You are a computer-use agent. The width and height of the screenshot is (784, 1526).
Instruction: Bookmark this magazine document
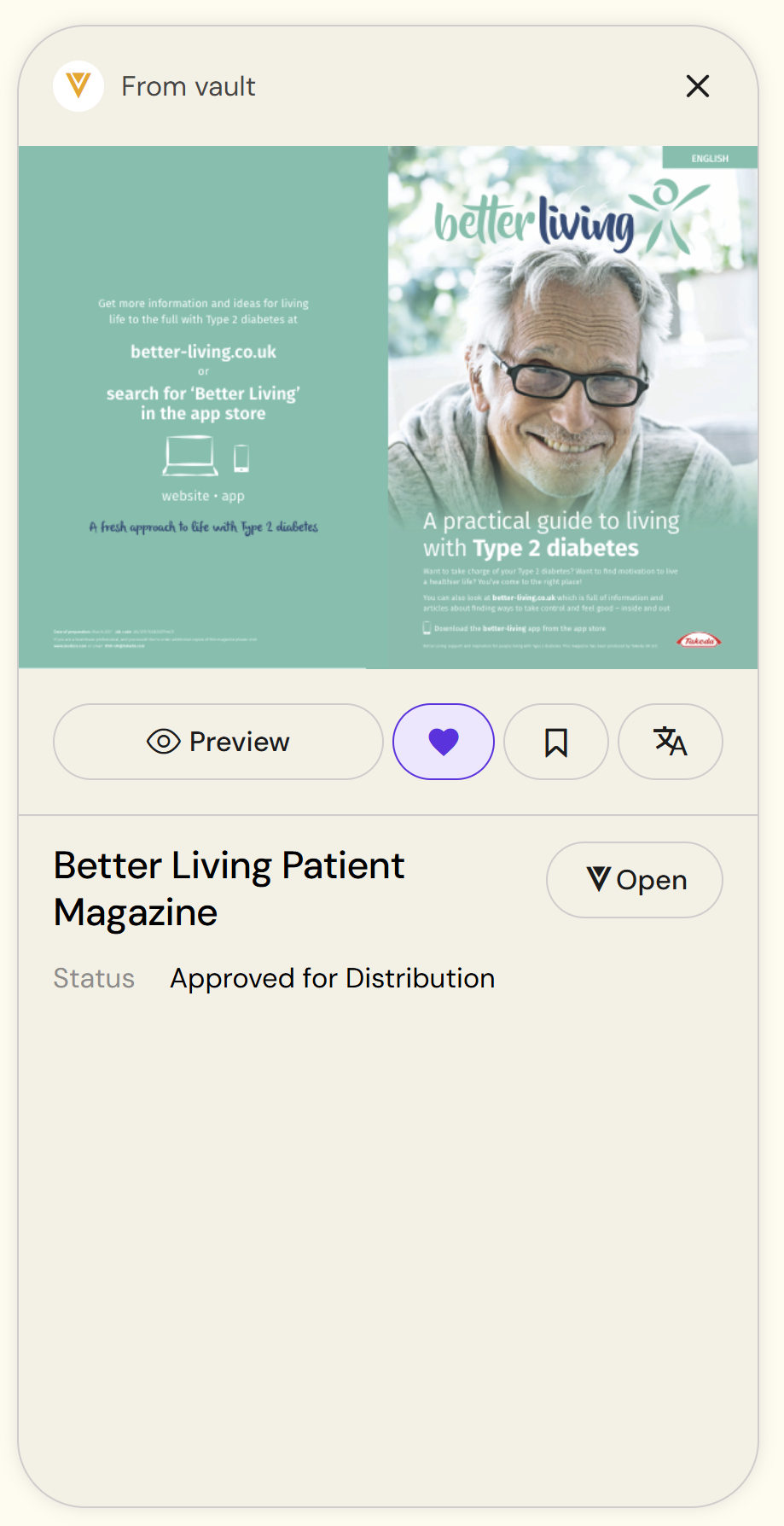pos(556,742)
